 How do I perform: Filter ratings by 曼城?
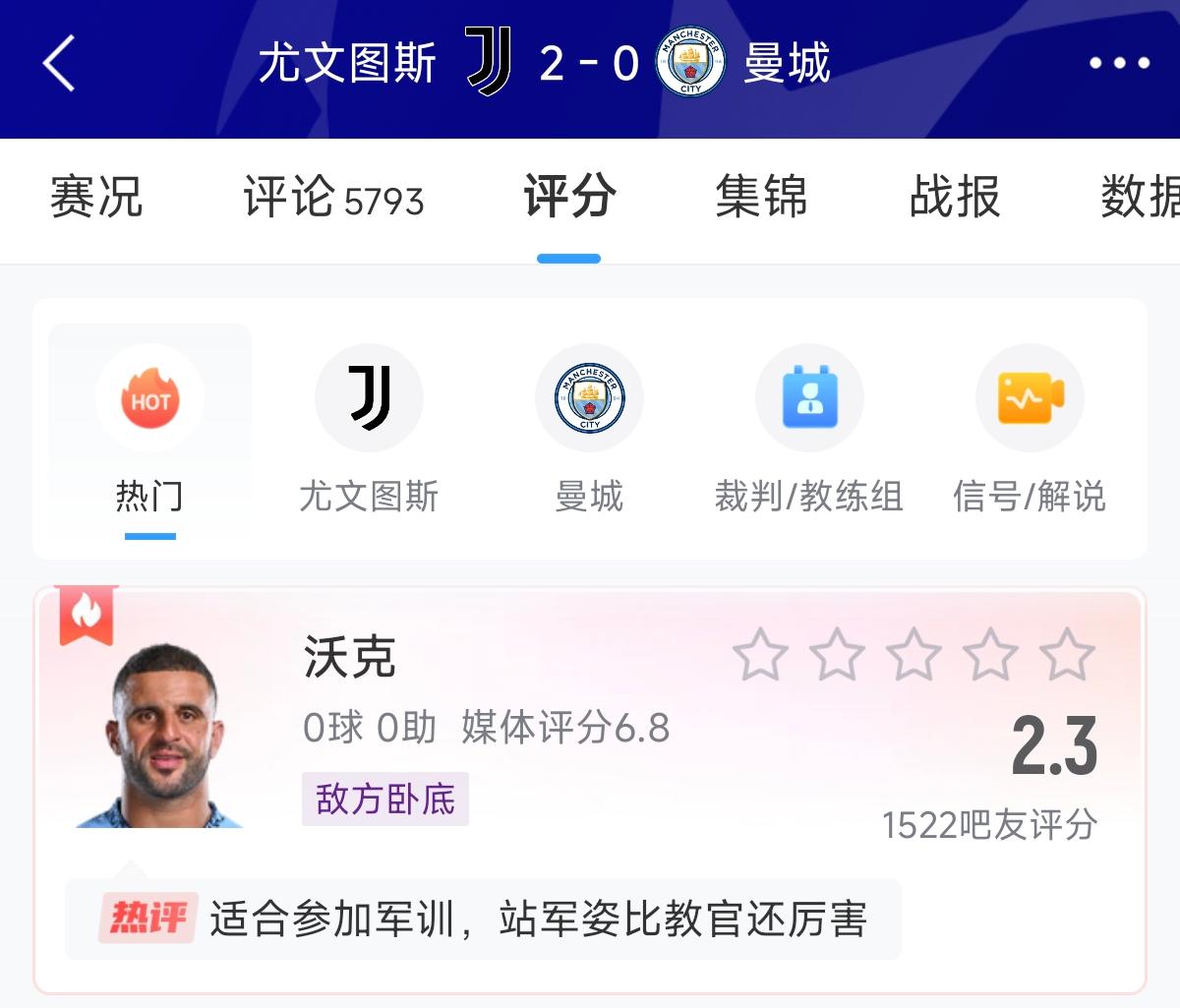(589, 433)
